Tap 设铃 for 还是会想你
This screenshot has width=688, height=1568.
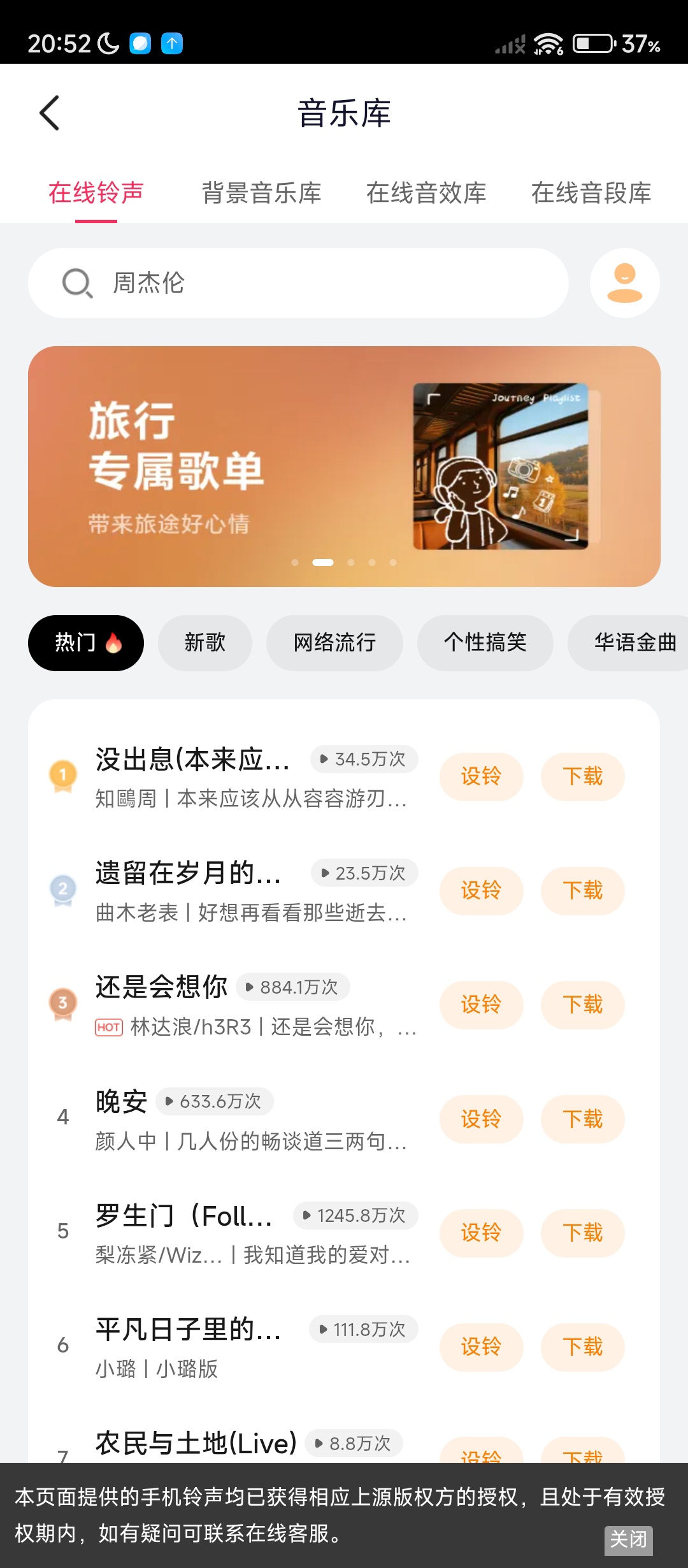point(481,1005)
